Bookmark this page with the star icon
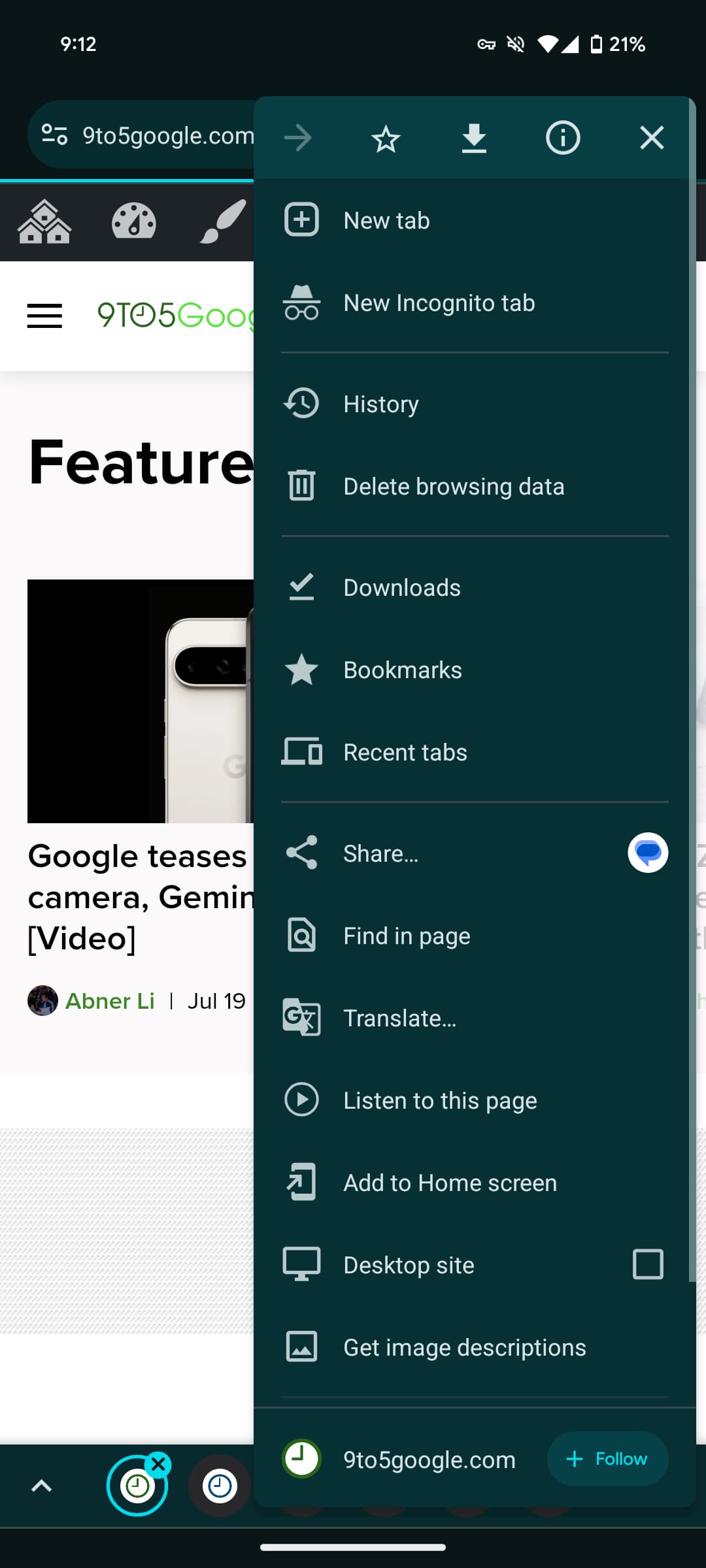706x1568 pixels. click(386, 139)
